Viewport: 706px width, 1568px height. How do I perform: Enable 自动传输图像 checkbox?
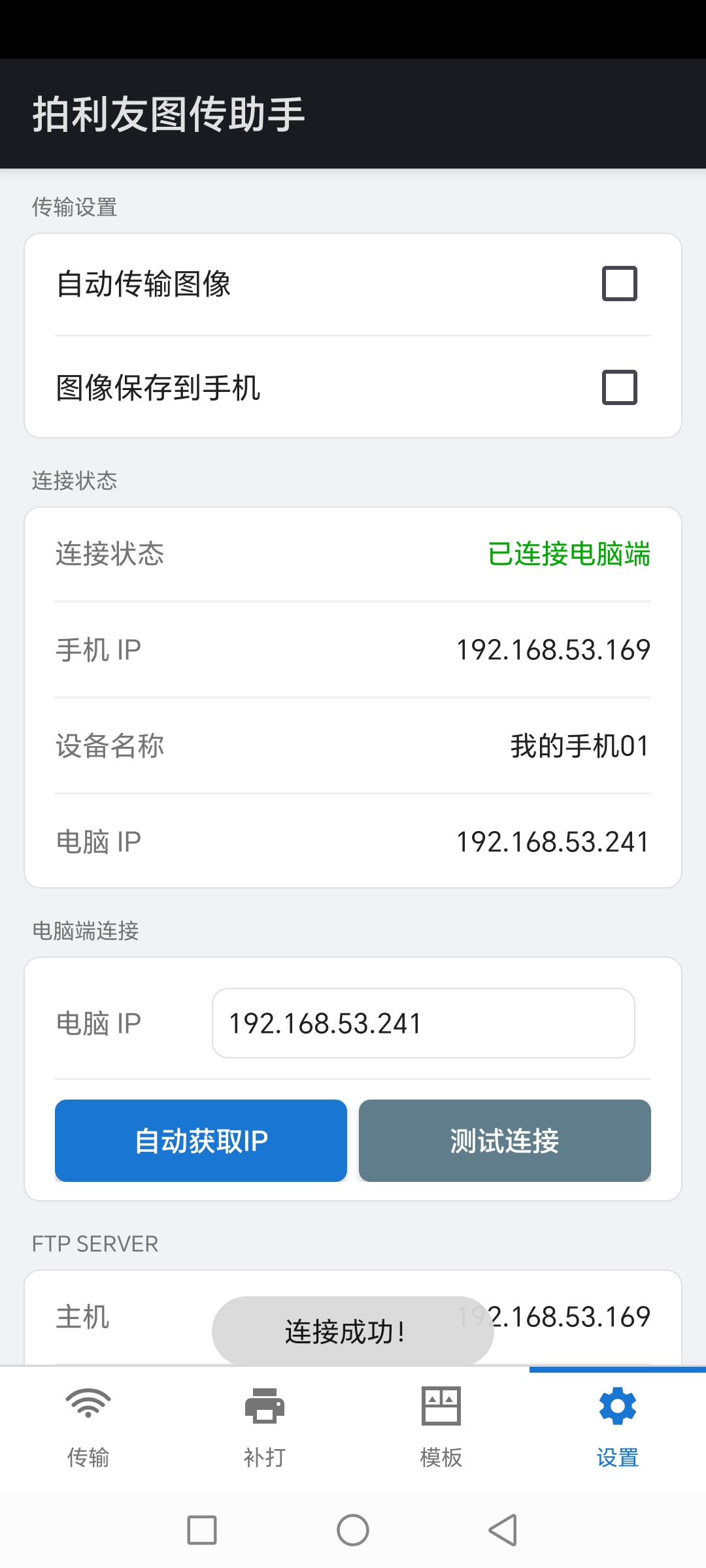[x=620, y=284]
